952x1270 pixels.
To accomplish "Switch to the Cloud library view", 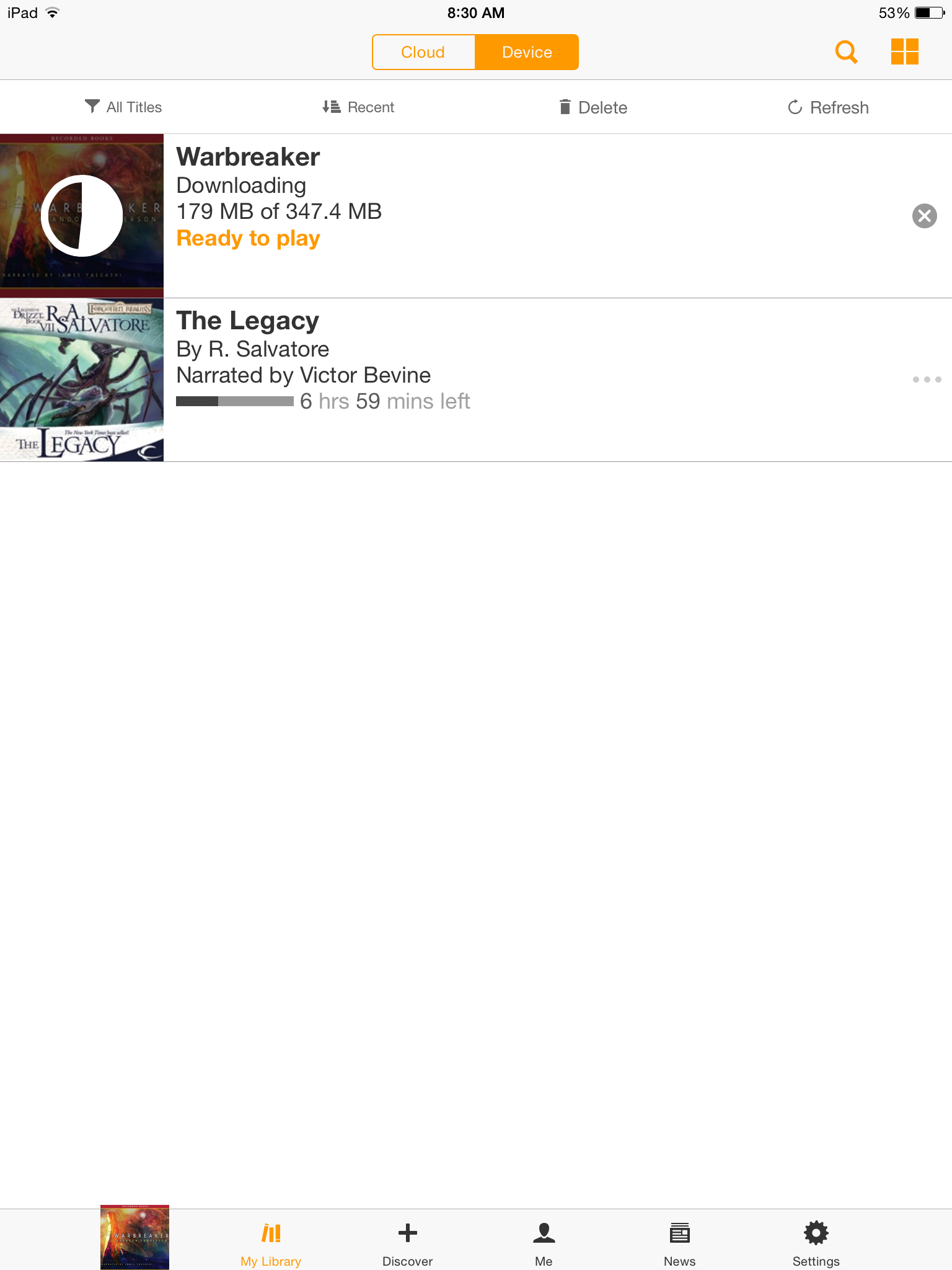I will (x=423, y=52).
